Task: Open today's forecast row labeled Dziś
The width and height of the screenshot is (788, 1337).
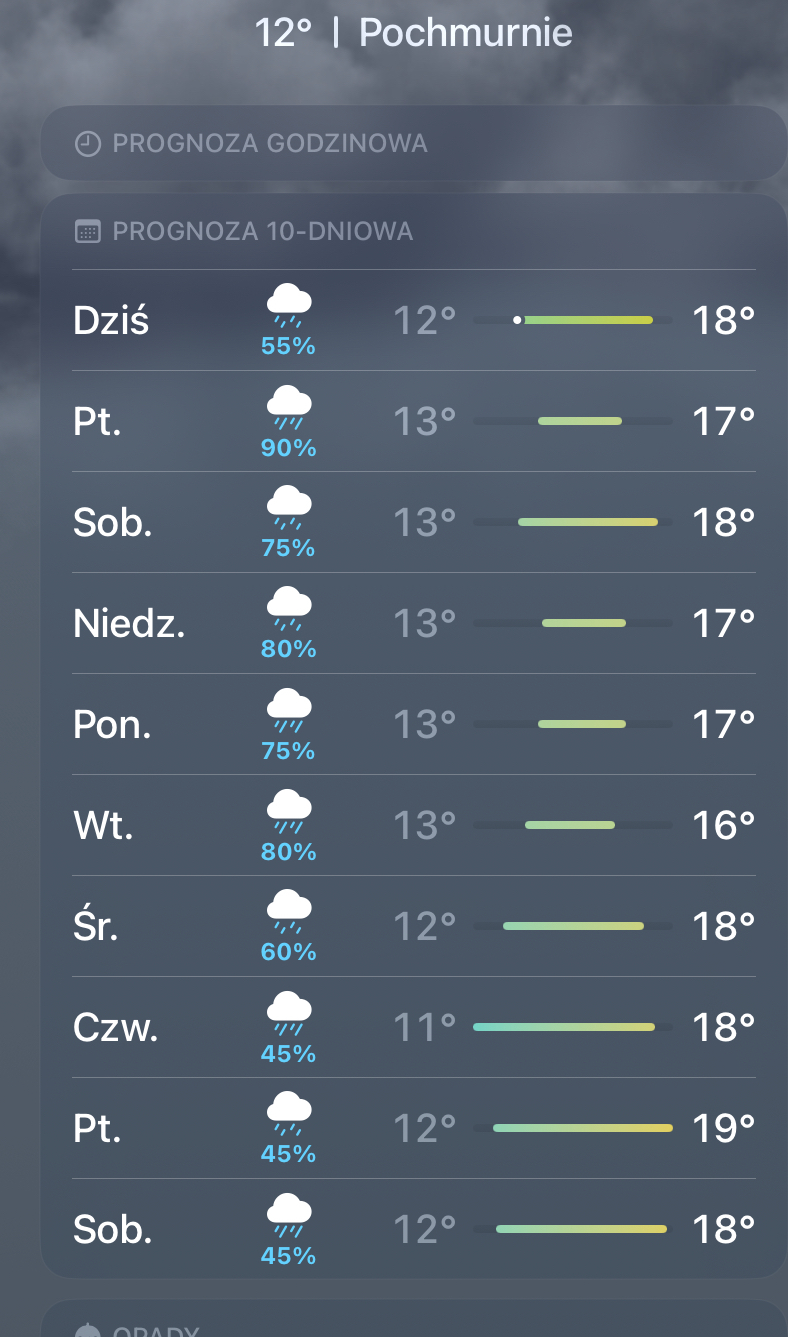Action: pyautogui.click(x=413, y=321)
